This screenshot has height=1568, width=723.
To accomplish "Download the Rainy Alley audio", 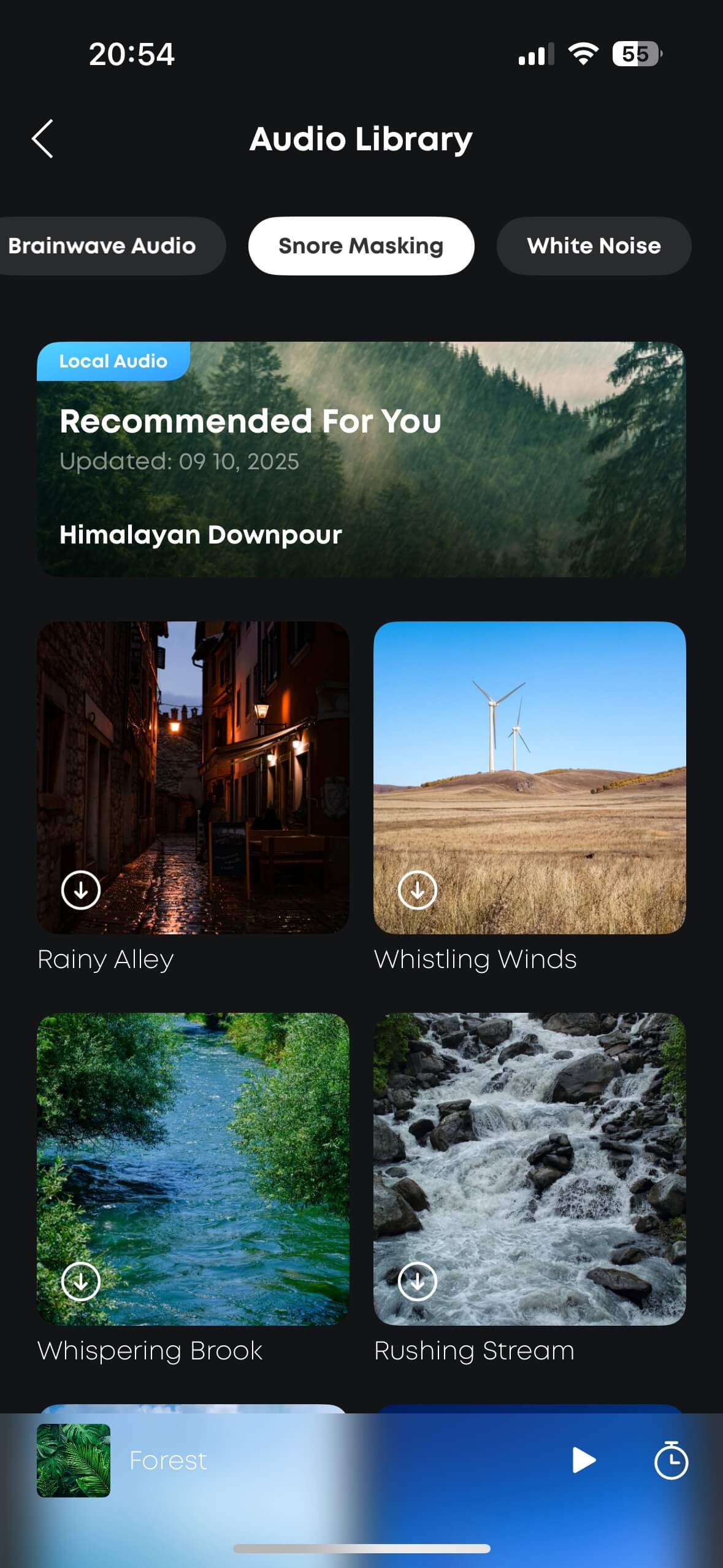I will 81,890.
